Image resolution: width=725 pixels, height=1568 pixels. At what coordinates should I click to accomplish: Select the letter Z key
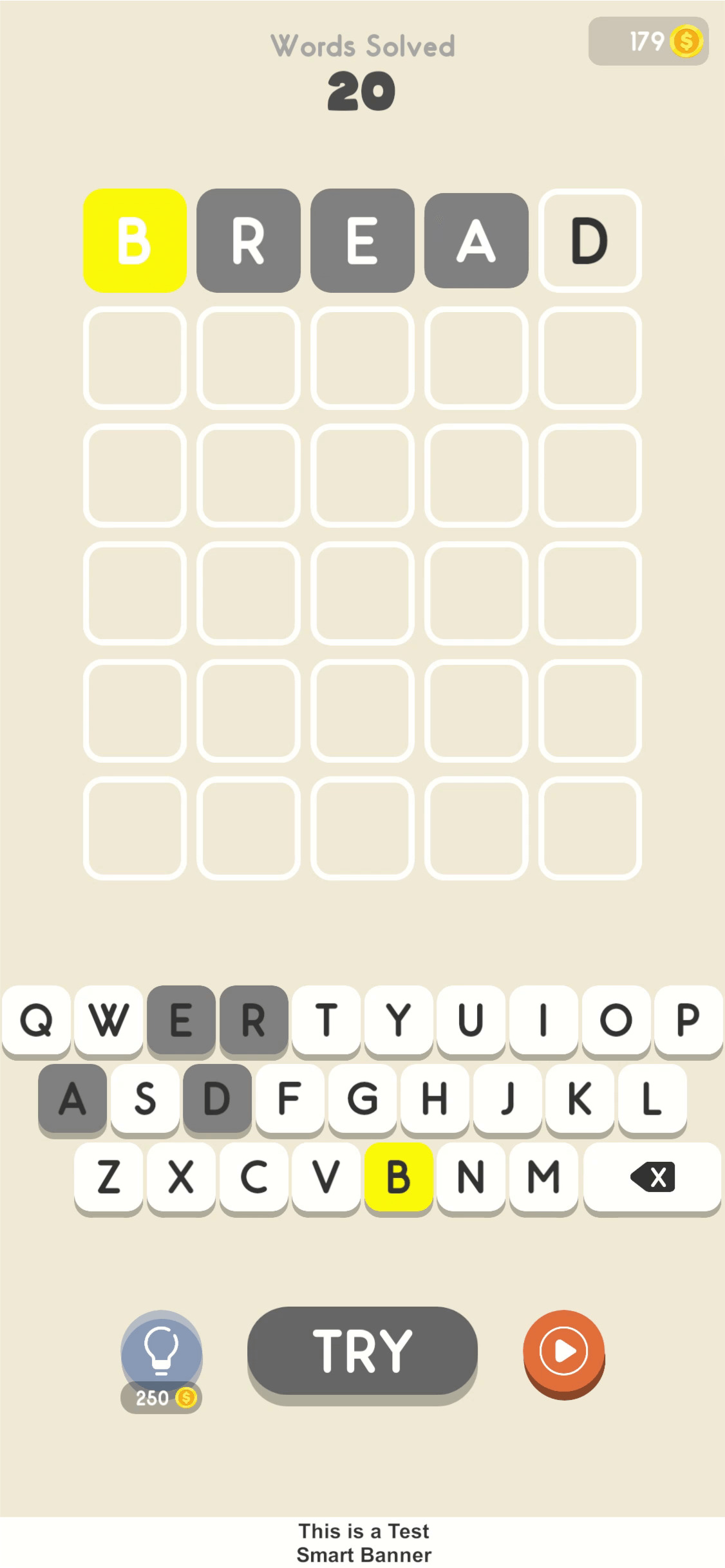click(x=109, y=1177)
